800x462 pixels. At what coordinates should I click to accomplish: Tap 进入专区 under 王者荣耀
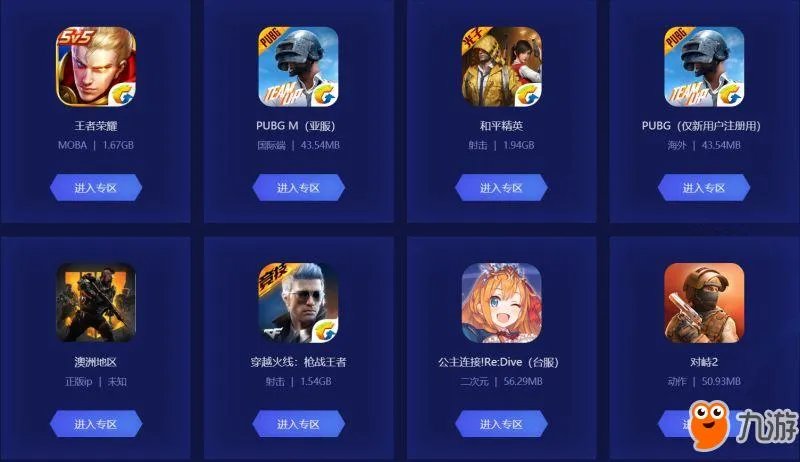click(95, 187)
